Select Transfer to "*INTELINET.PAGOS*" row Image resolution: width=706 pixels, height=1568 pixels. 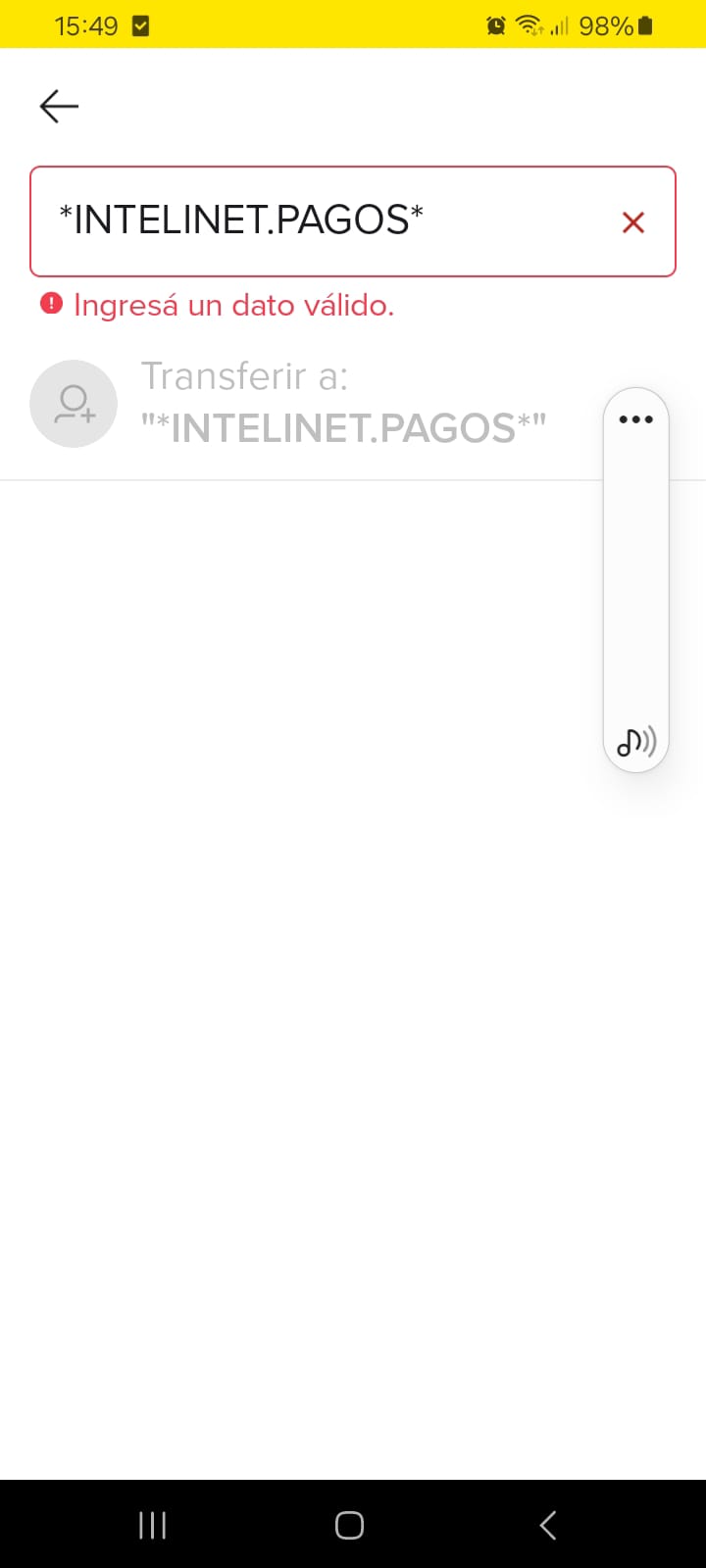314,403
